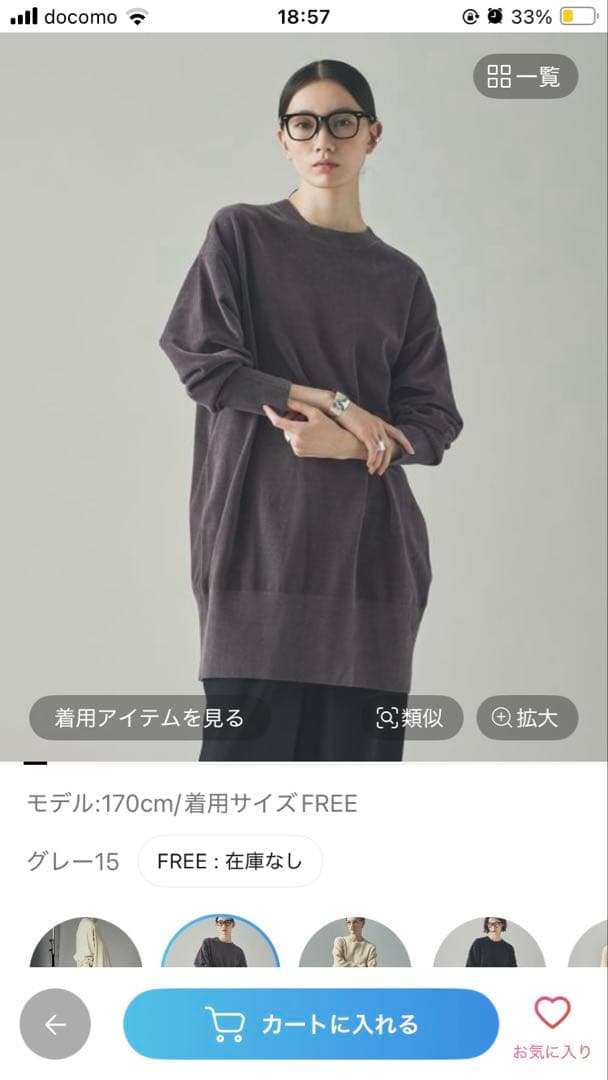Select the highlighted gray sweater thumbnail
The width and height of the screenshot is (608, 1080).
(220, 944)
